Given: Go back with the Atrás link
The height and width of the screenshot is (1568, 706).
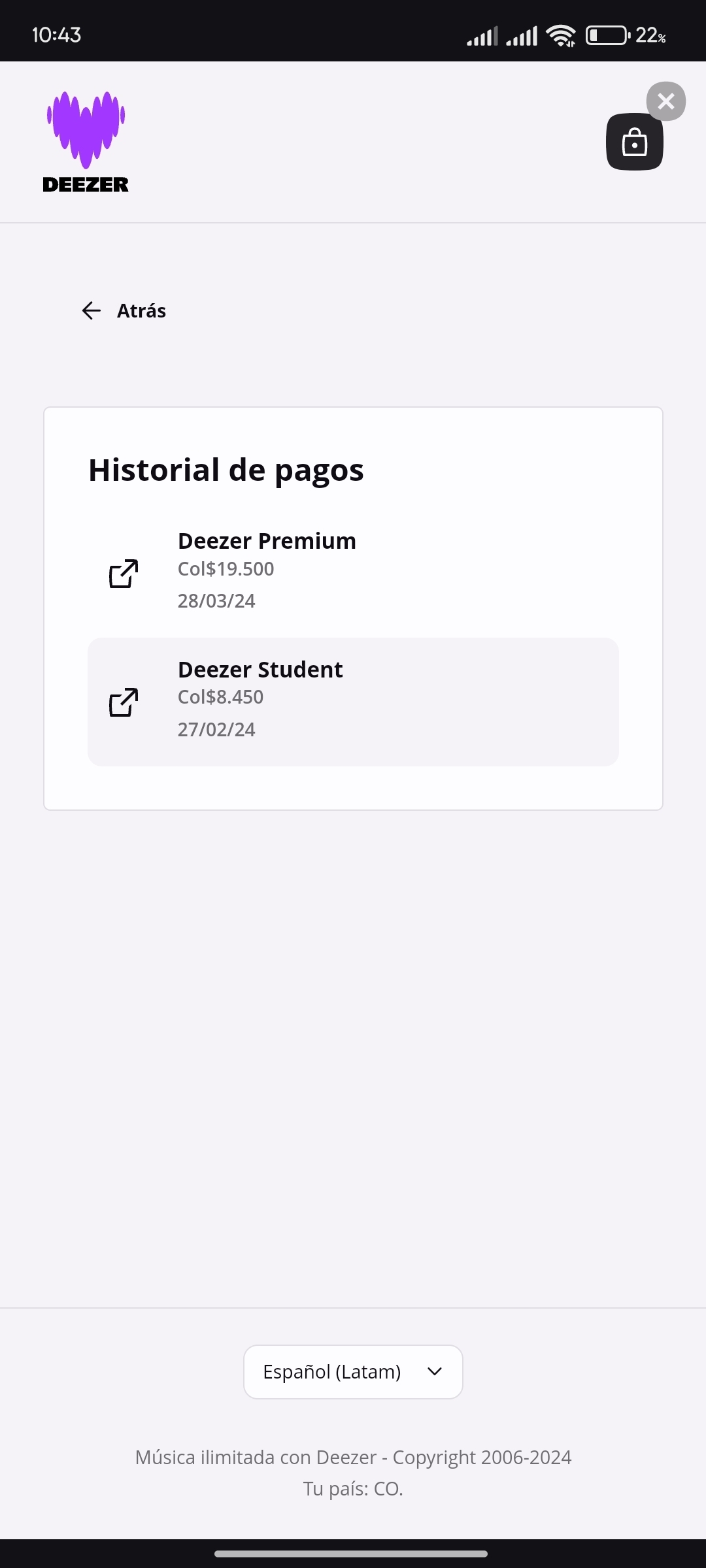Looking at the screenshot, I should [x=124, y=311].
